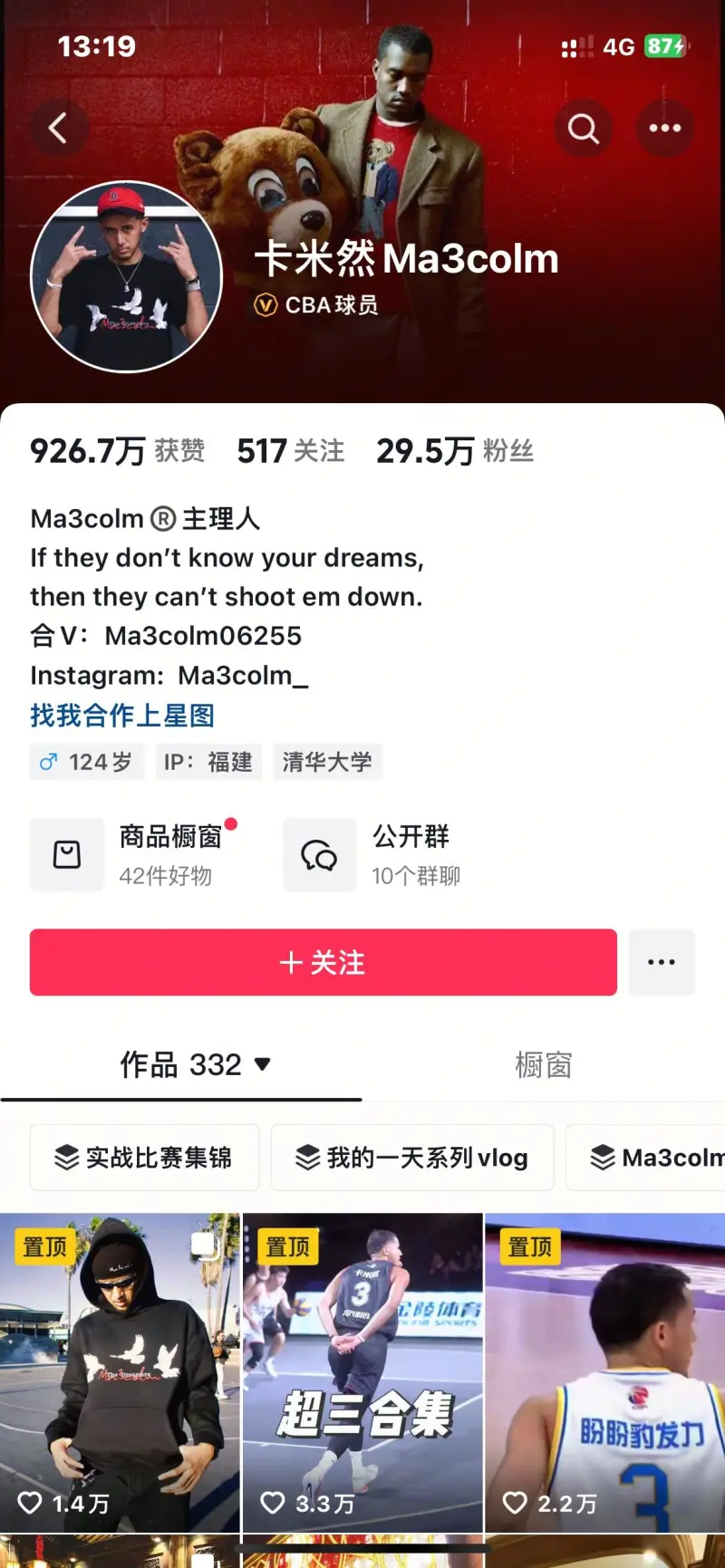725x1568 pixels.
Task: Switch to the 橱窗 tab
Action: click(x=543, y=1064)
